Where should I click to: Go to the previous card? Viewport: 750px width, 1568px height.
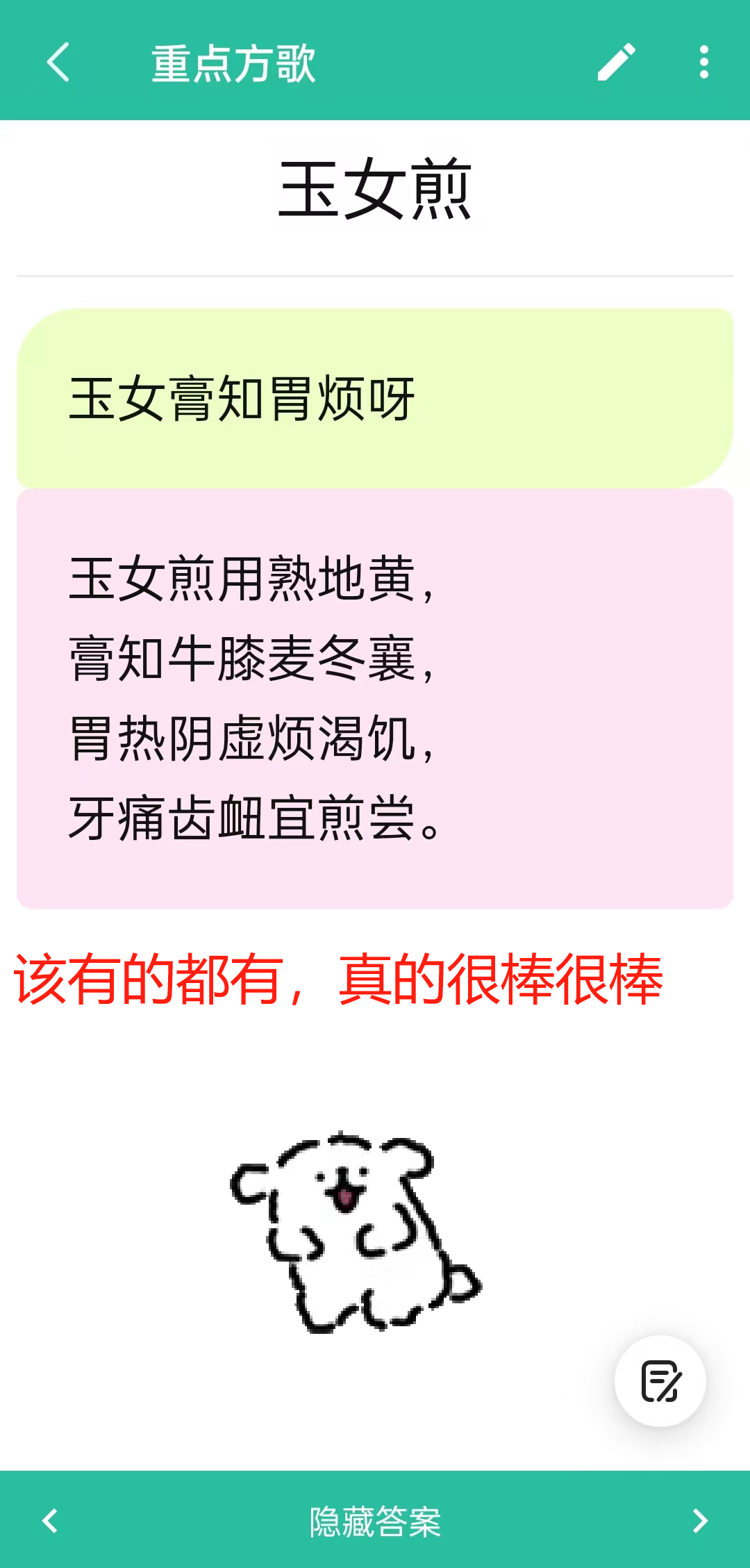tap(50, 1521)
